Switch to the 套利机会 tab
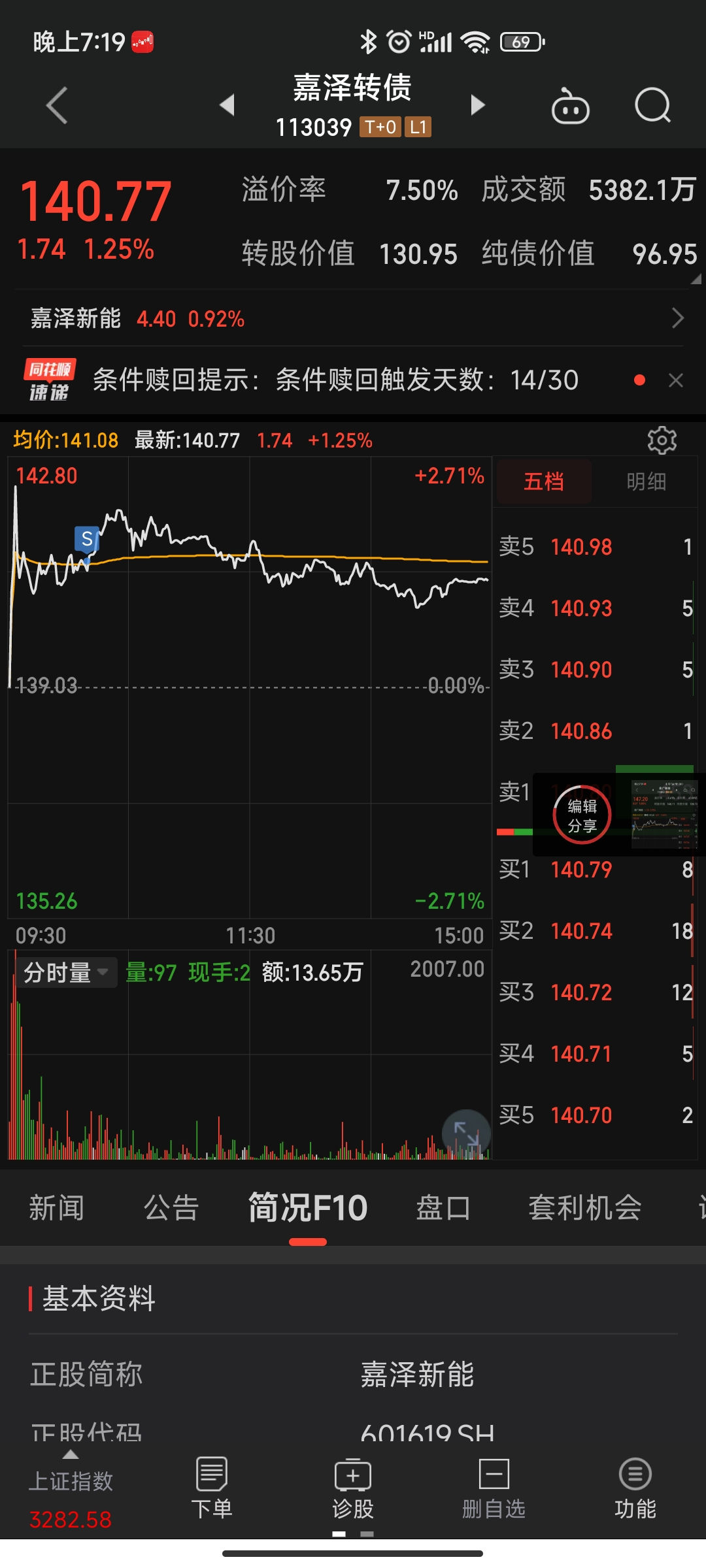This screenshot has width=706, height=1568. pos(585,1208)
